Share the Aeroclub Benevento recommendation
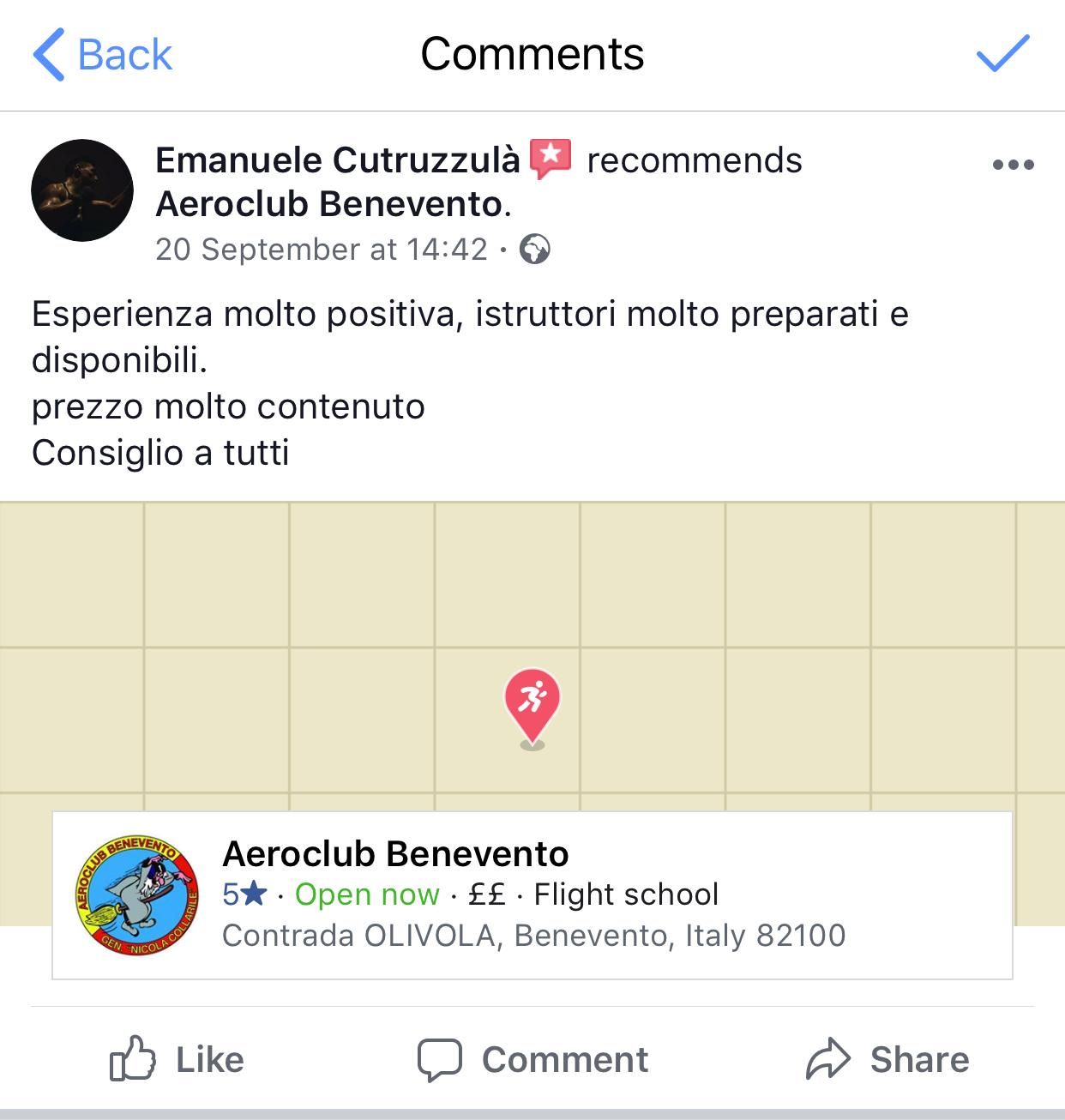 pyautogui.click(x=887, y=1060)
